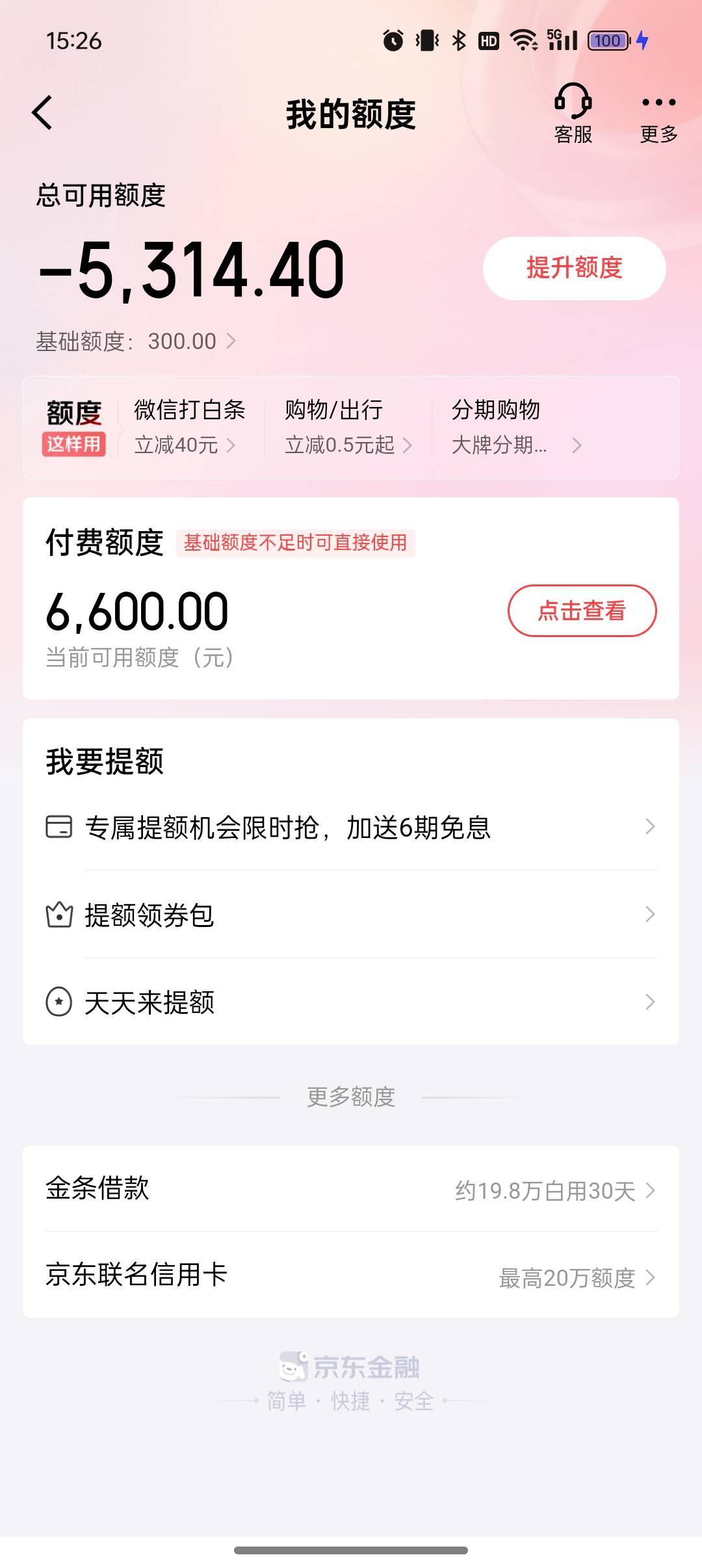Open 天天来提额 row
Viewport: 702px width, 1568px height.
point(351,1002)
